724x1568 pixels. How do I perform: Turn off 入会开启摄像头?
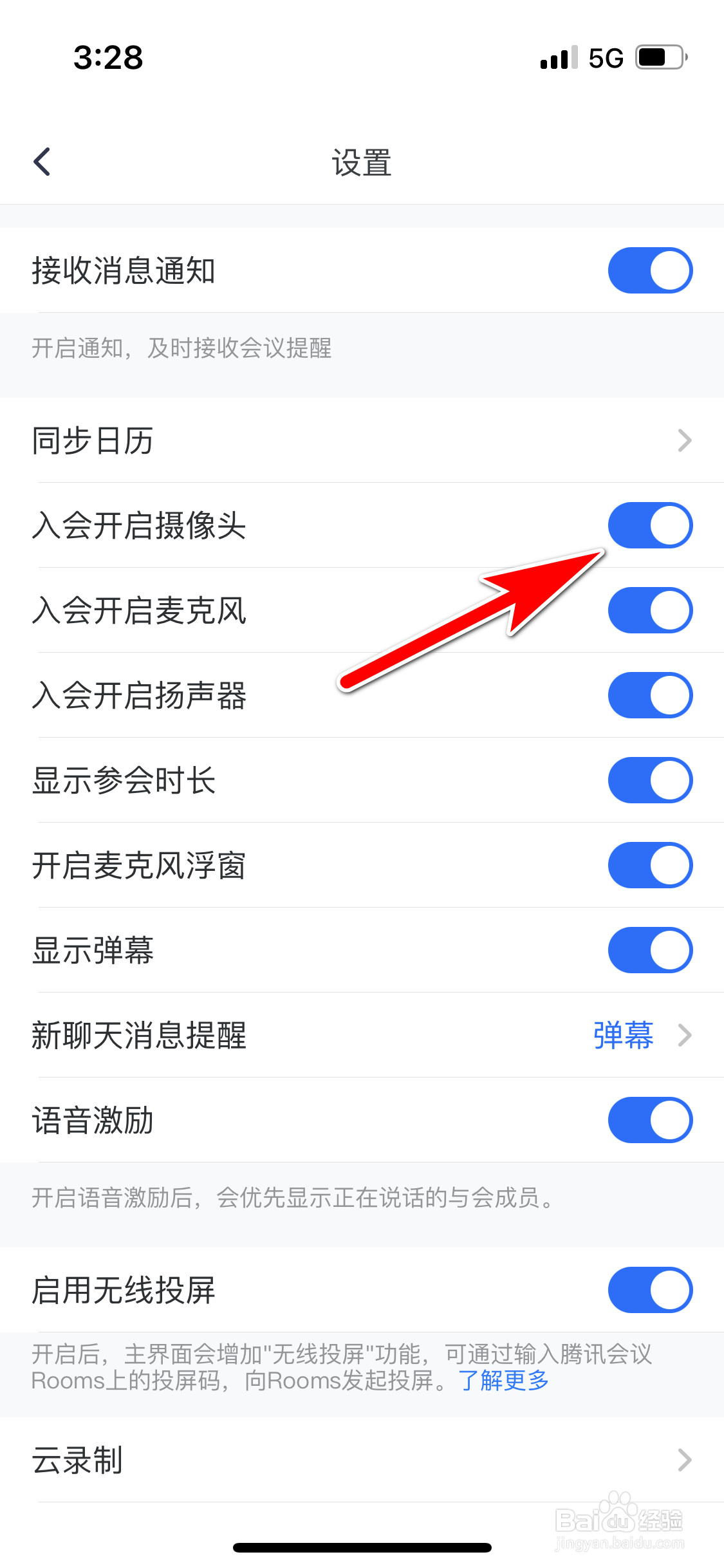(650, 525)
